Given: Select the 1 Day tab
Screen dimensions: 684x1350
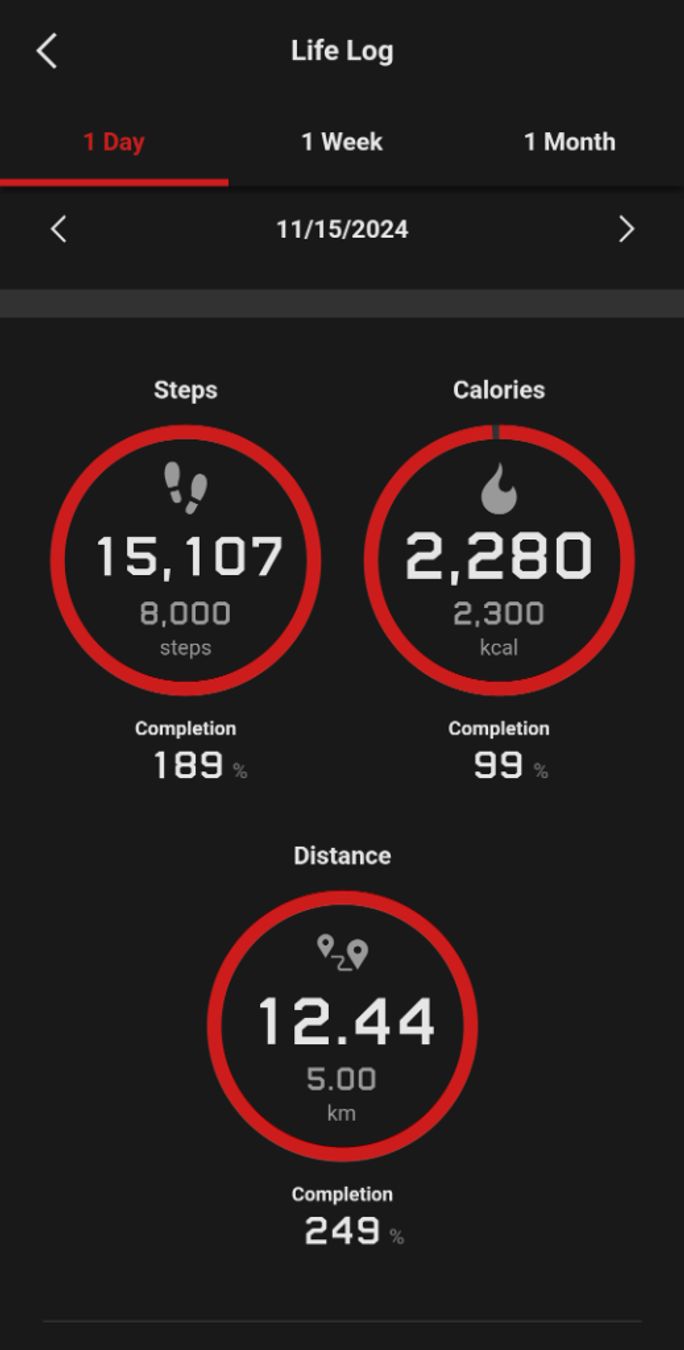Looking at the screenshot, I should pos(114,142).
